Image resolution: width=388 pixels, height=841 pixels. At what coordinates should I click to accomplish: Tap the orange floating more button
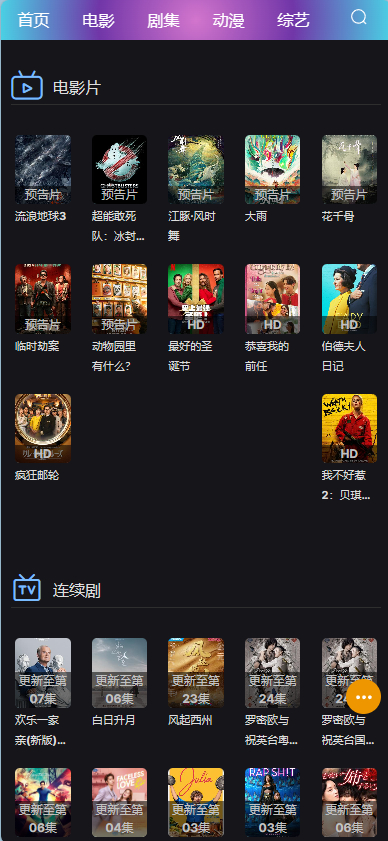(x=363, y=697)
